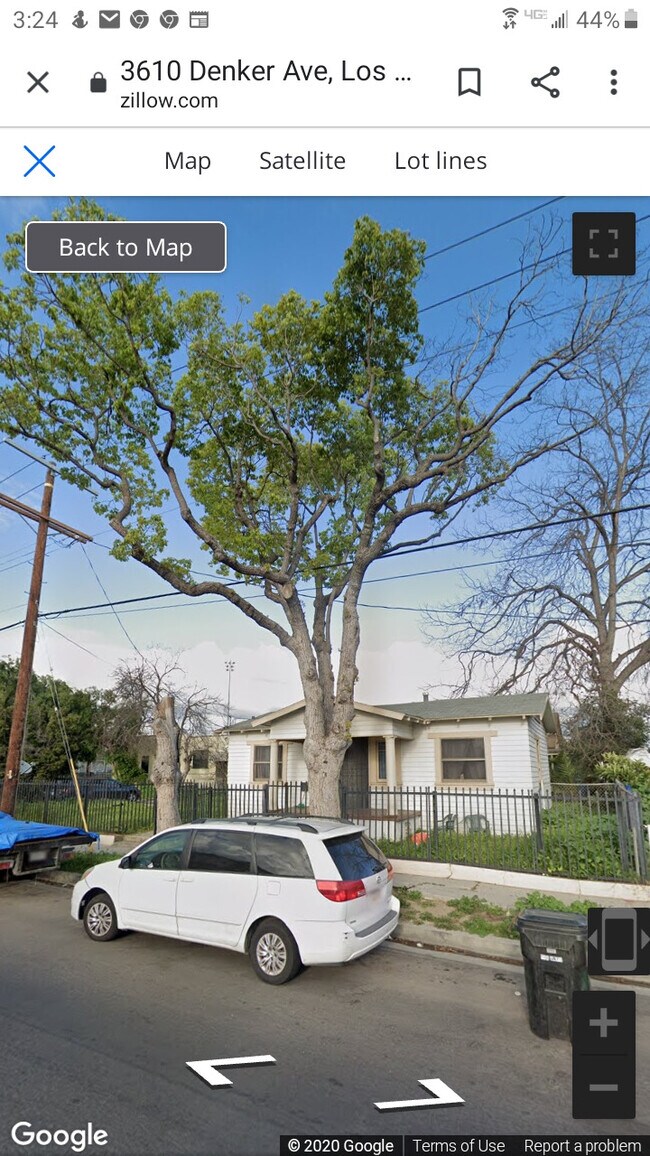Screen dimensions: 650x1156
Task: Open the browser overflow menu
Action: click(x=613, y=82)
